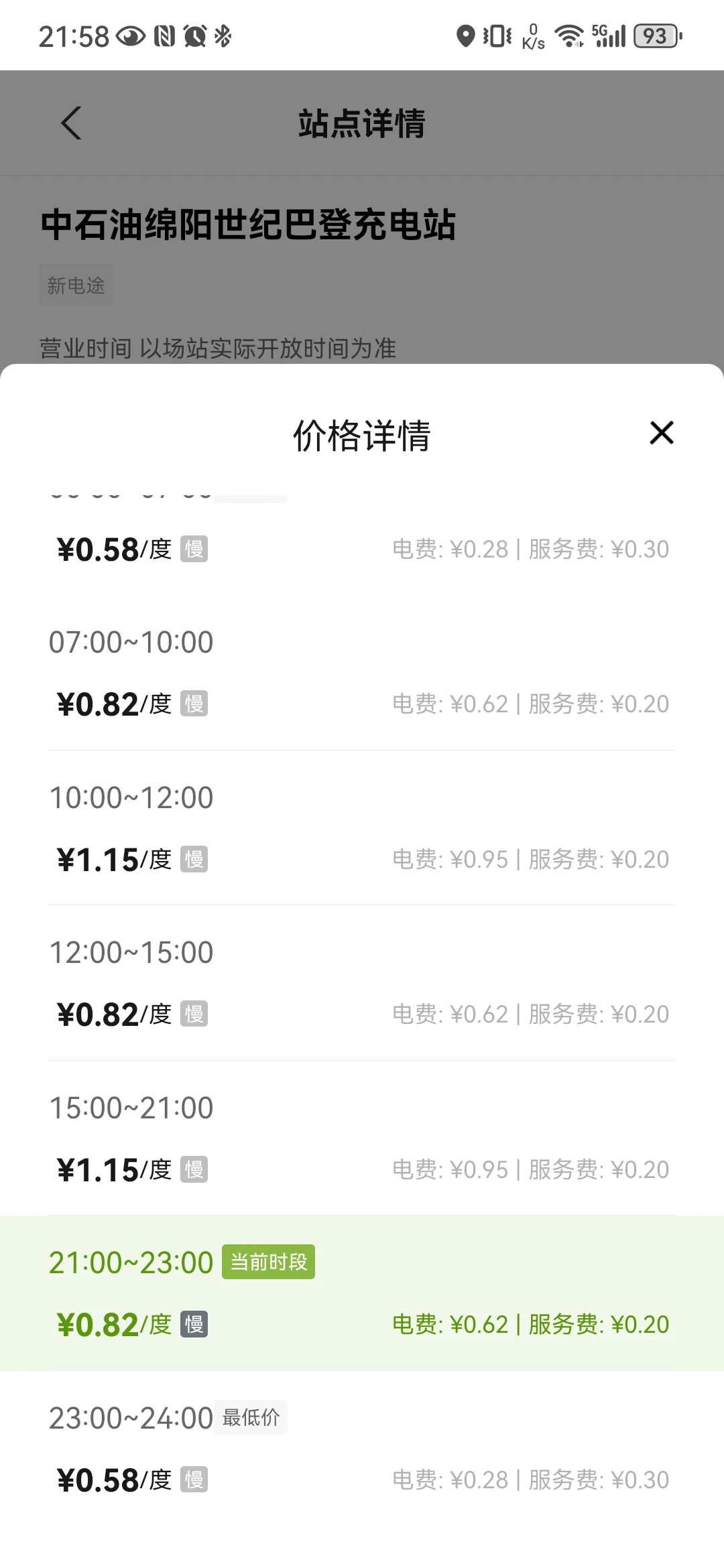The width and height of the screenshot is (724, 1568).
Task: Go back from 站点详情 page
Action: [72, 123]
